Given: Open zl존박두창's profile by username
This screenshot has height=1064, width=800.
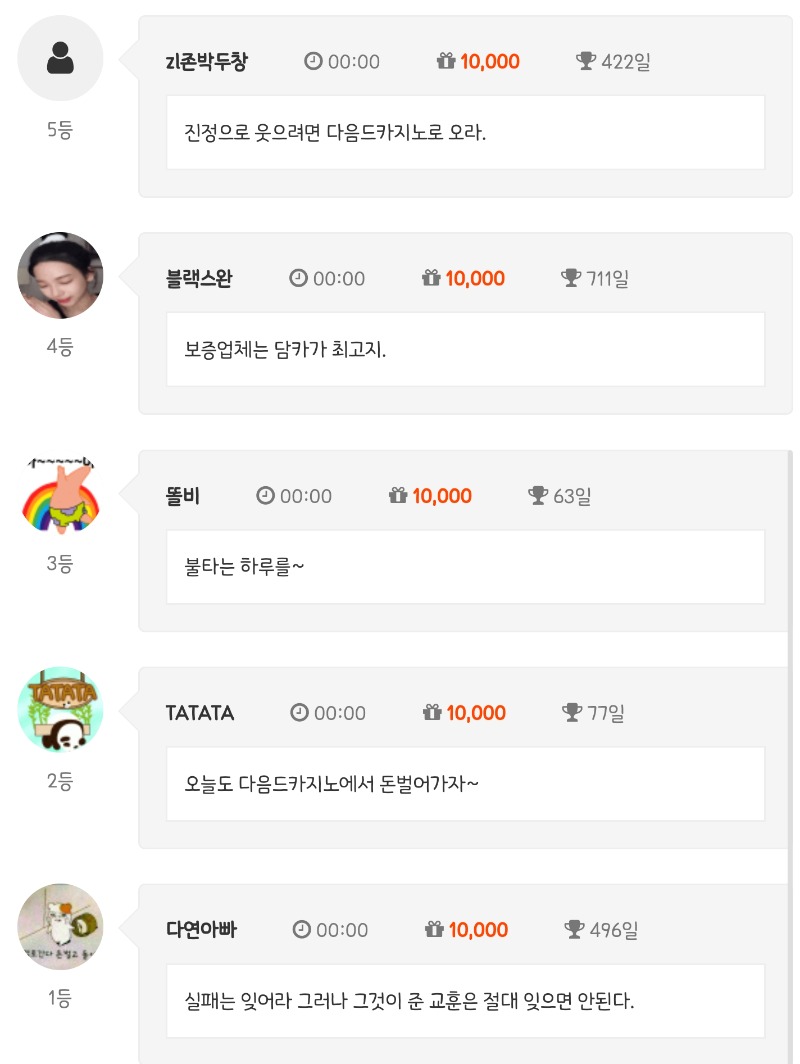Looking at the screenshot, I should (x=206, y=62).
